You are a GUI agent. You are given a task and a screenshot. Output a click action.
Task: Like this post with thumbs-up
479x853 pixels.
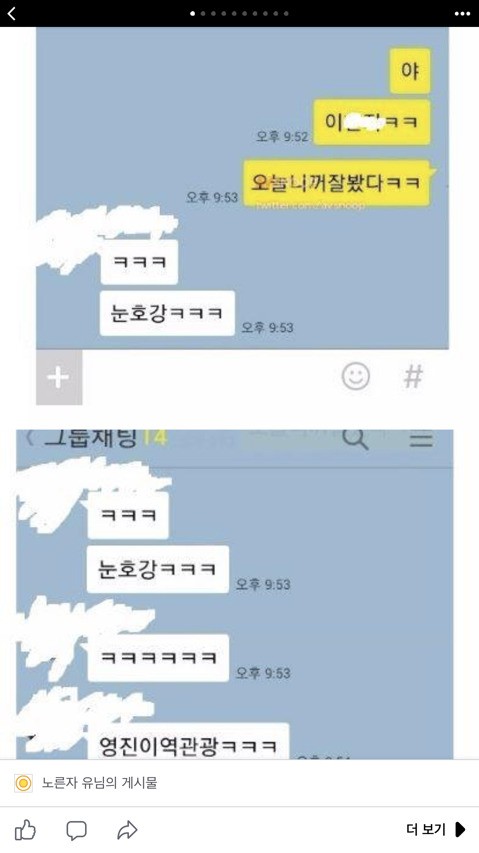click(x=25, y=830)
